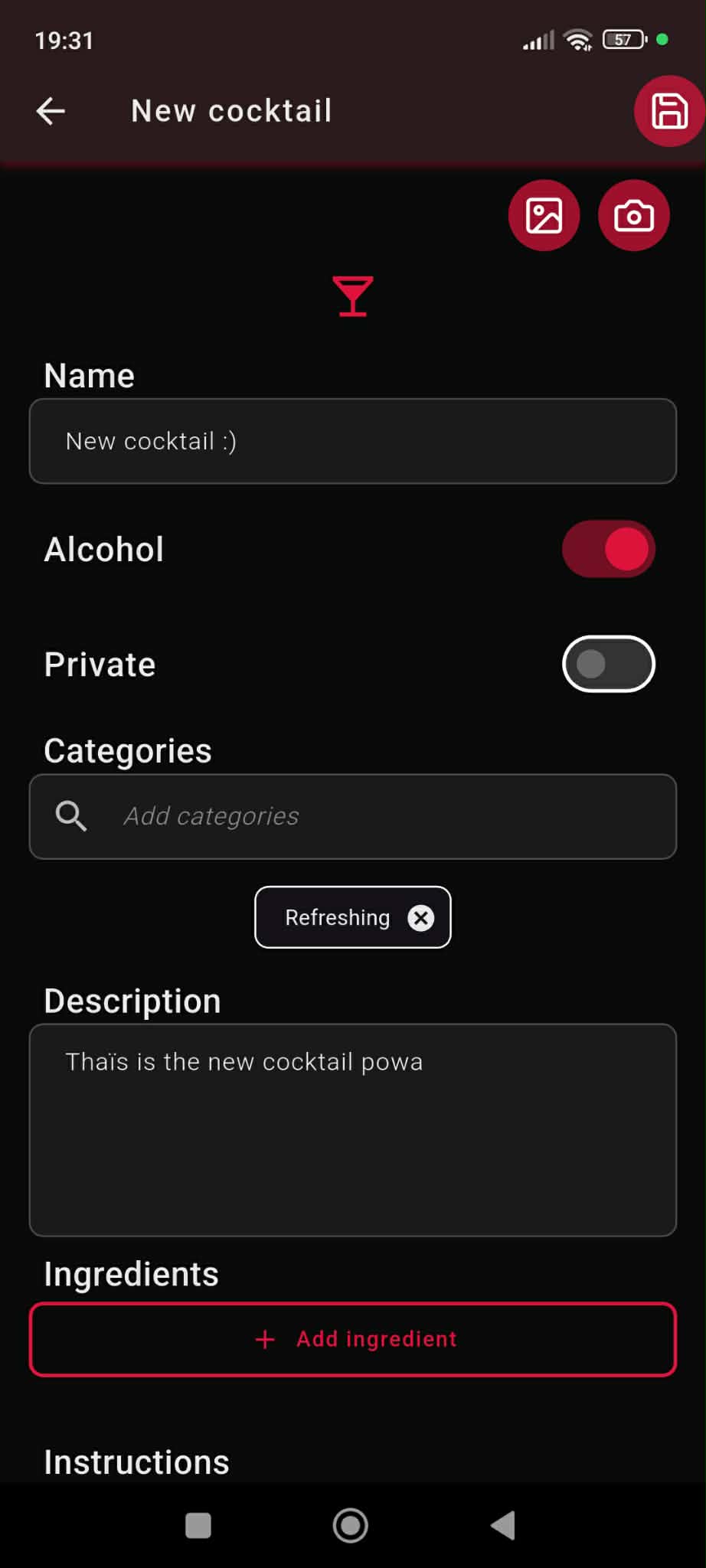Edit the Description text box
This screenshot has width=706, height=1568.
pyautogui.click(x=352, y=1129)
